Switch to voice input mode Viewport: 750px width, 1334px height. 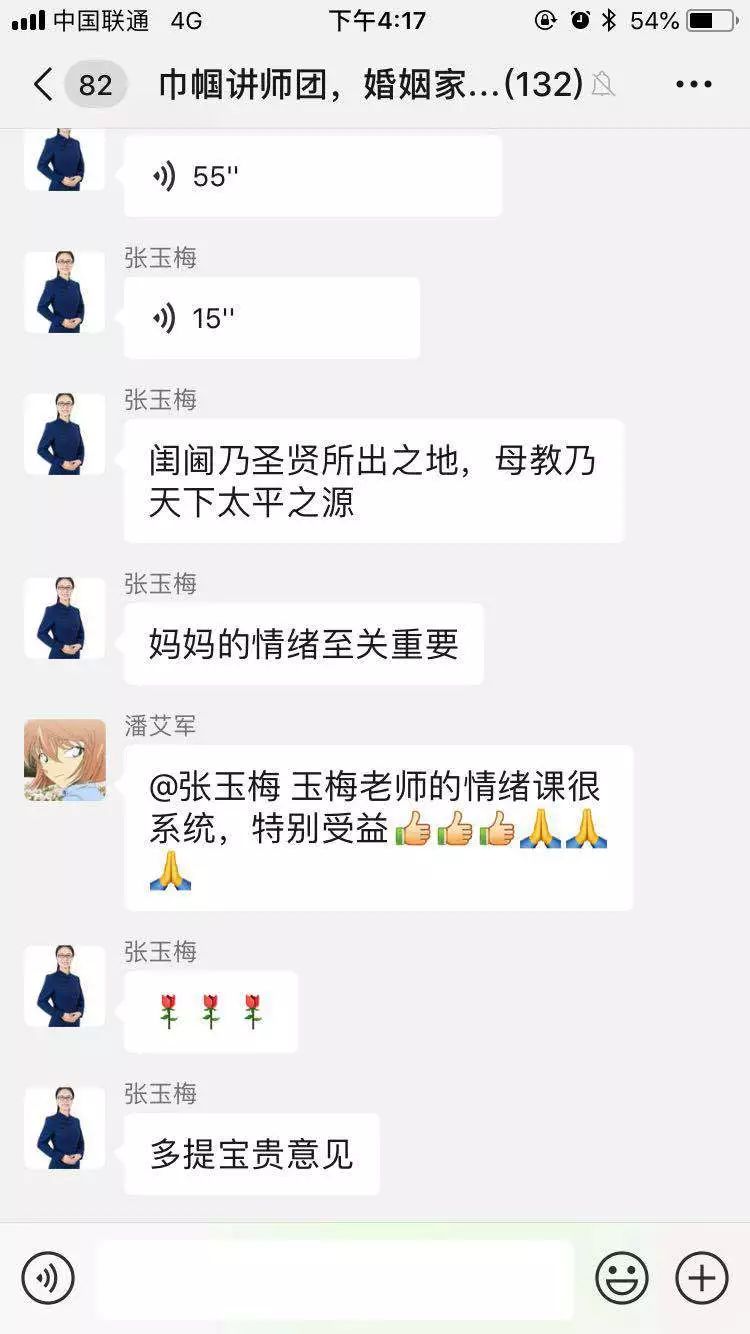point(48,1277)
